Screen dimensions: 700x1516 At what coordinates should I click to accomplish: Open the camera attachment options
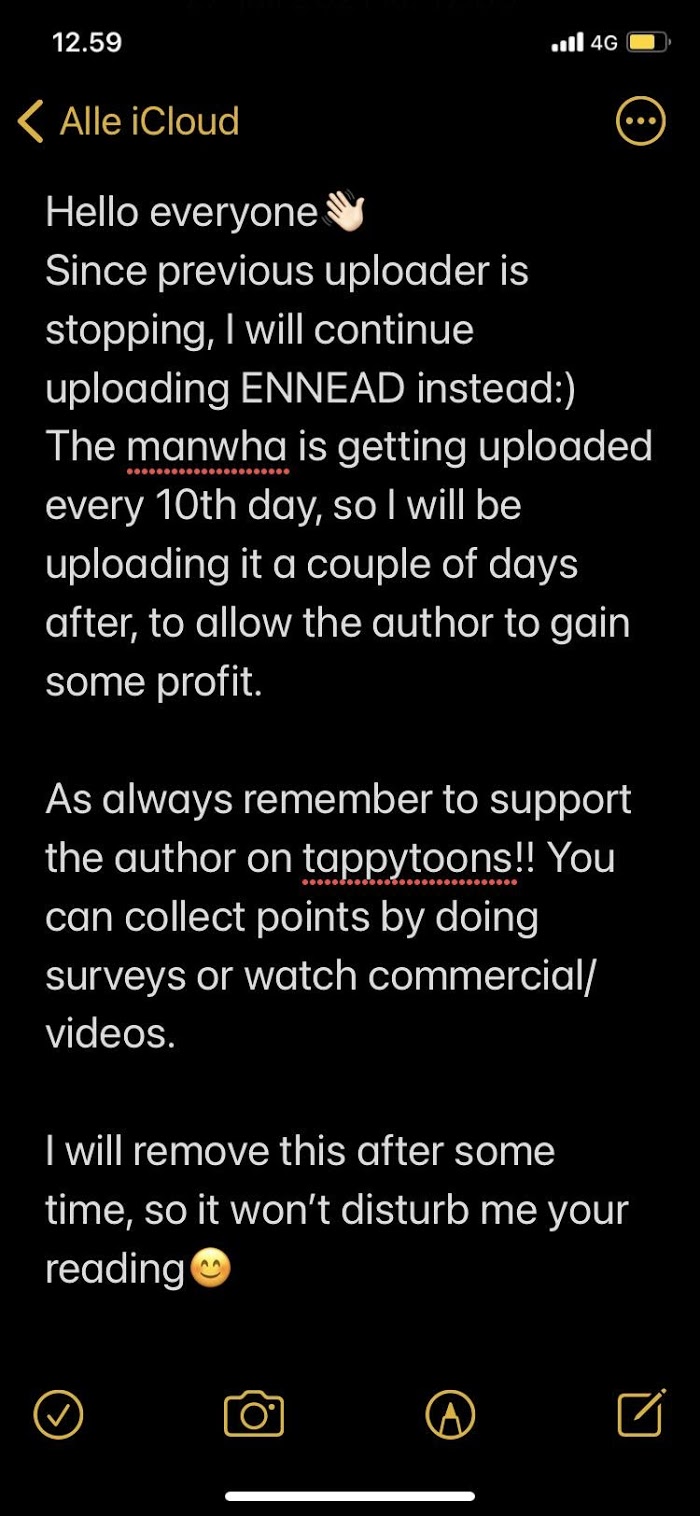(x=254, y=1414)
